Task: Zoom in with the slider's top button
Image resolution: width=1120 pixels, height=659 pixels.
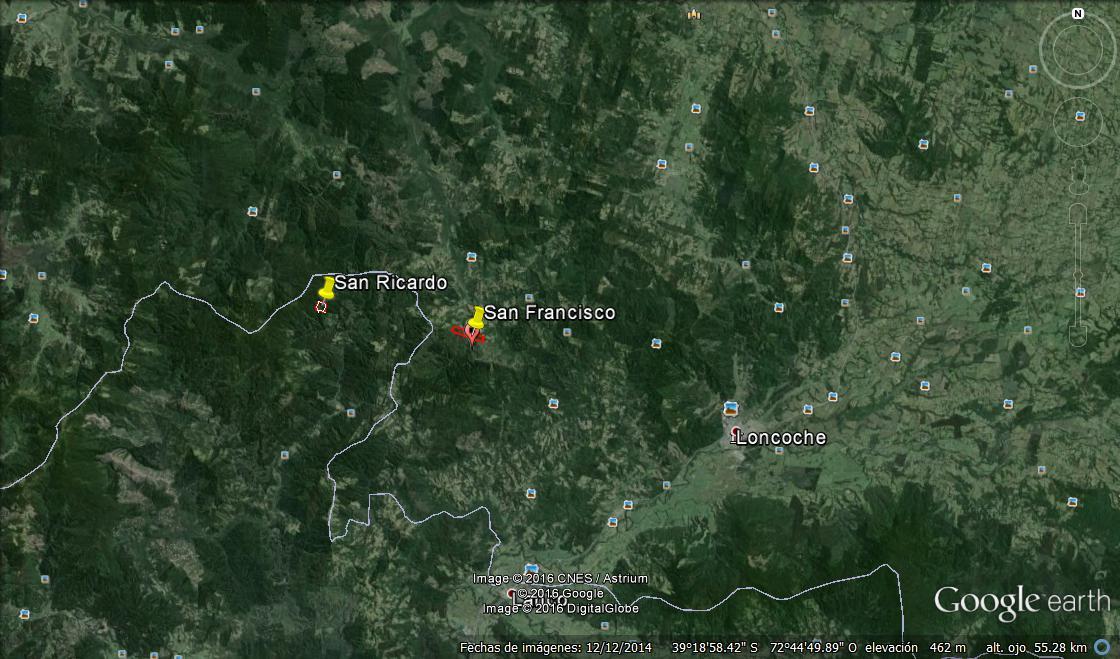Action: click(x=1078, y=214)
